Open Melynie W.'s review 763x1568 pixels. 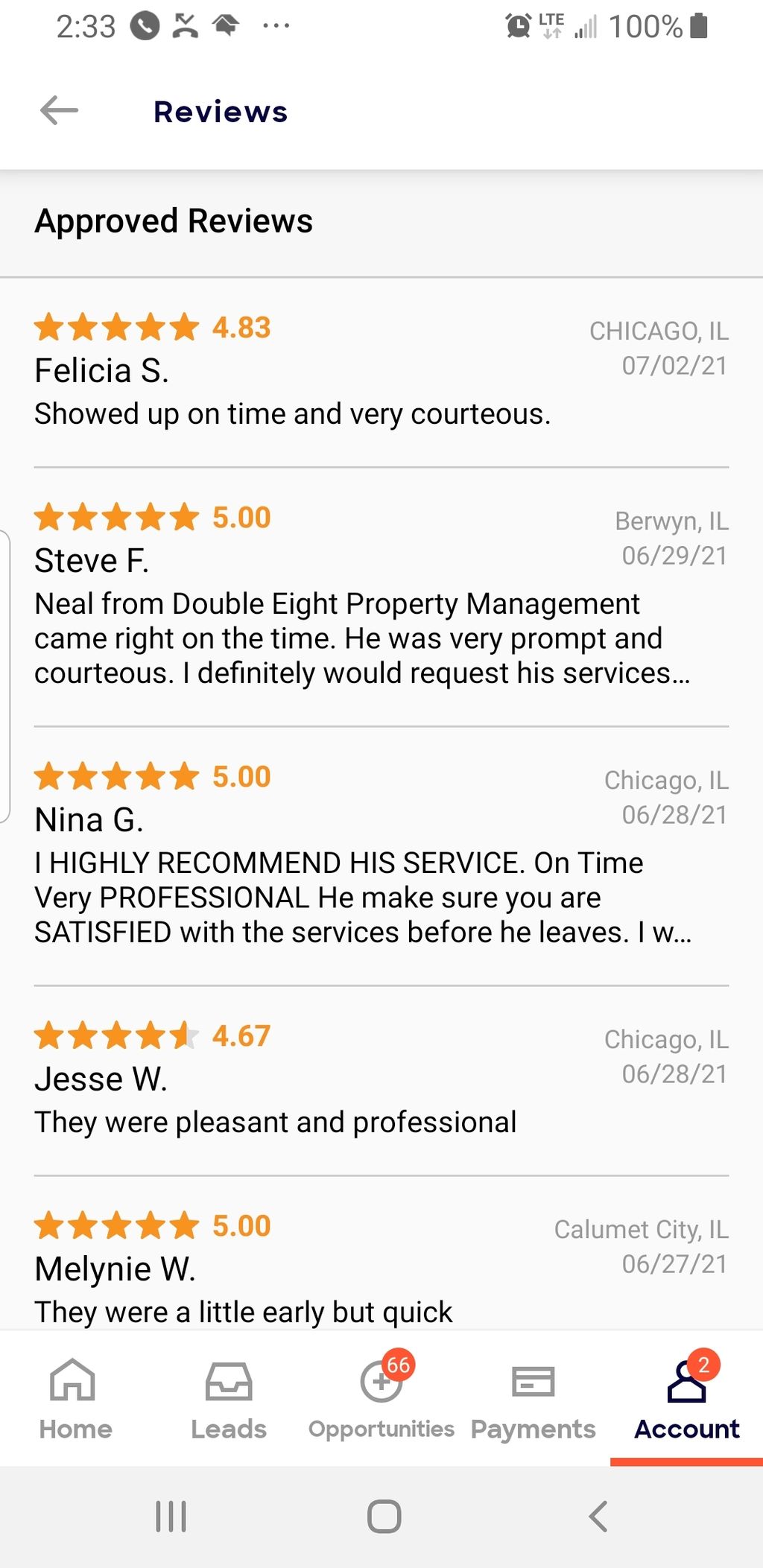click(380, 1270)
